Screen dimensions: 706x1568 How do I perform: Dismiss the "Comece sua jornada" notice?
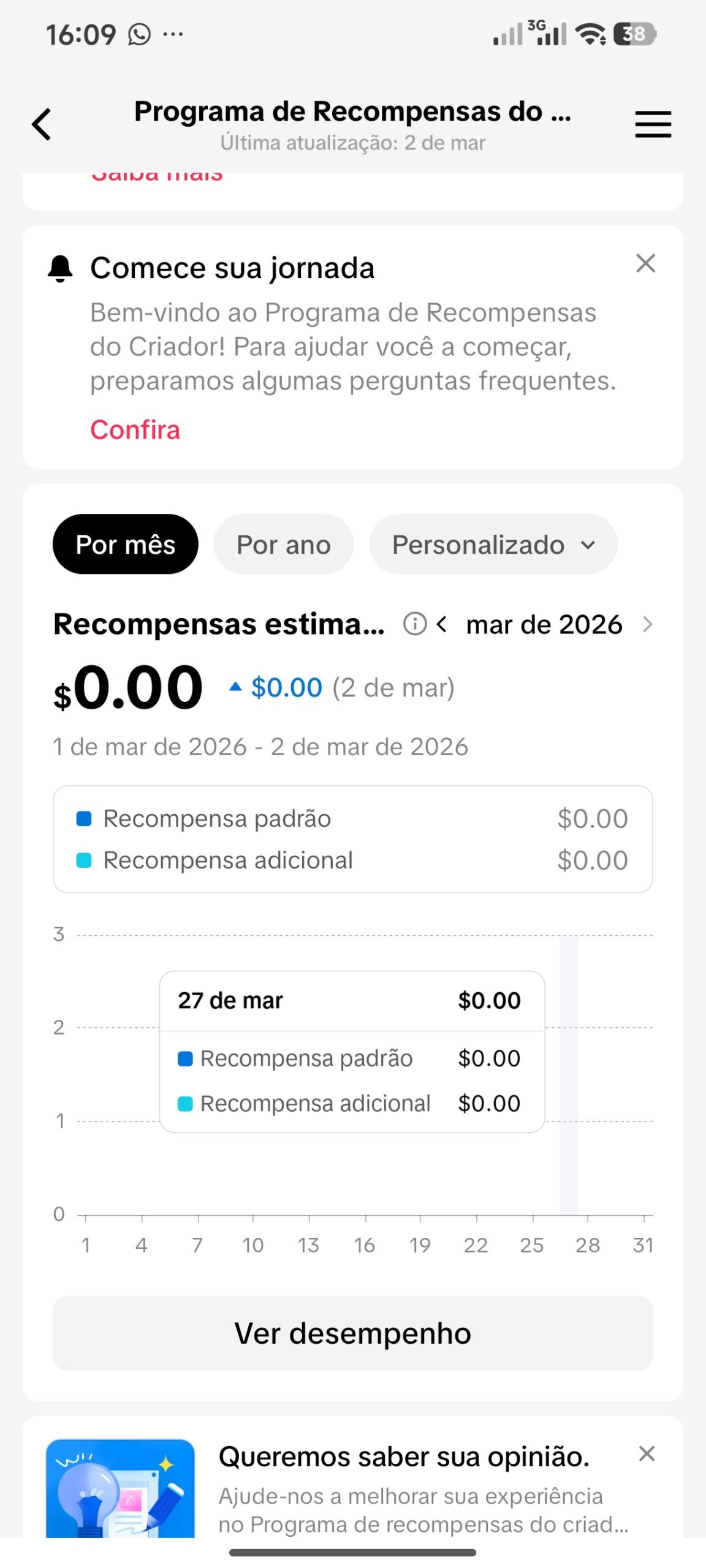coord(645,263)
